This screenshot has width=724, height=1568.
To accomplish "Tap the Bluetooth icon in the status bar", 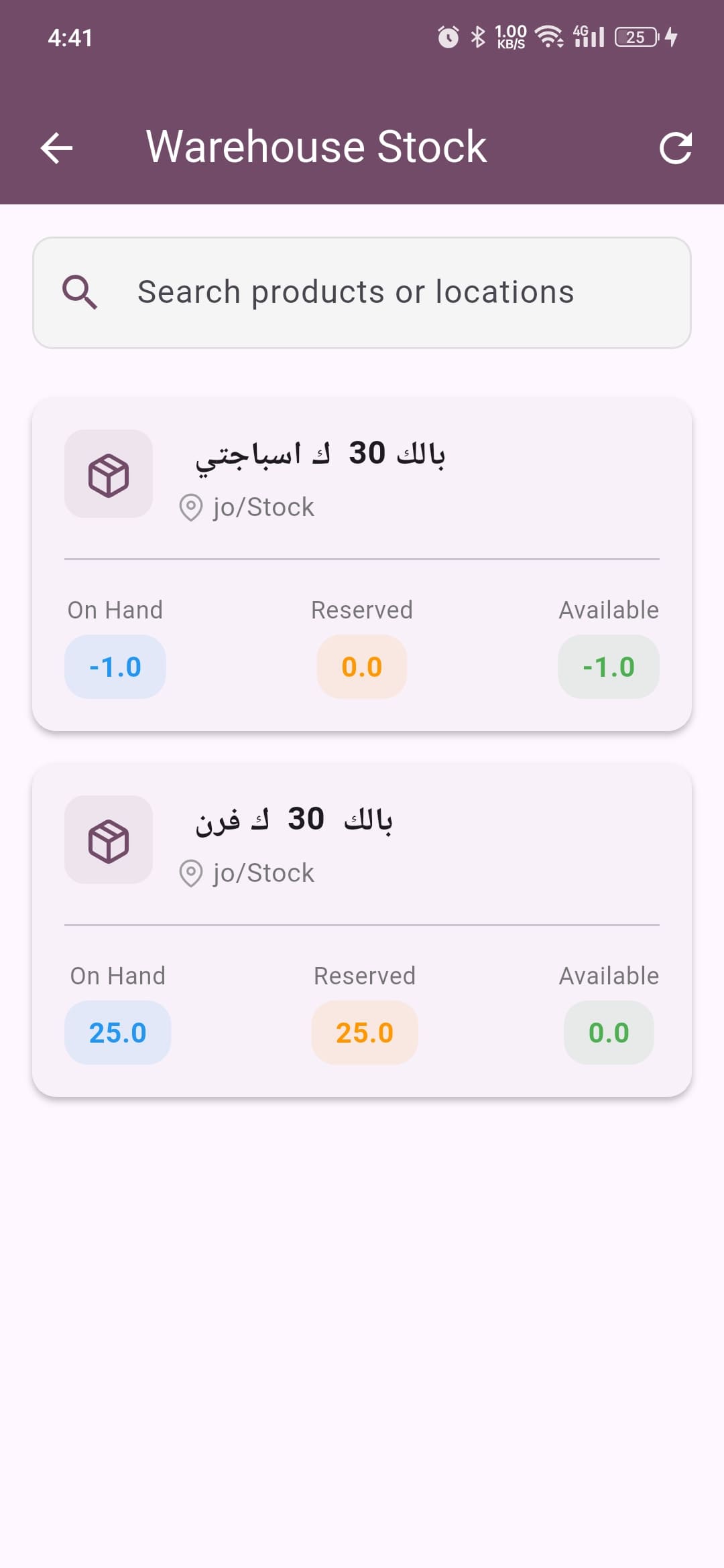I will (478, 37).
